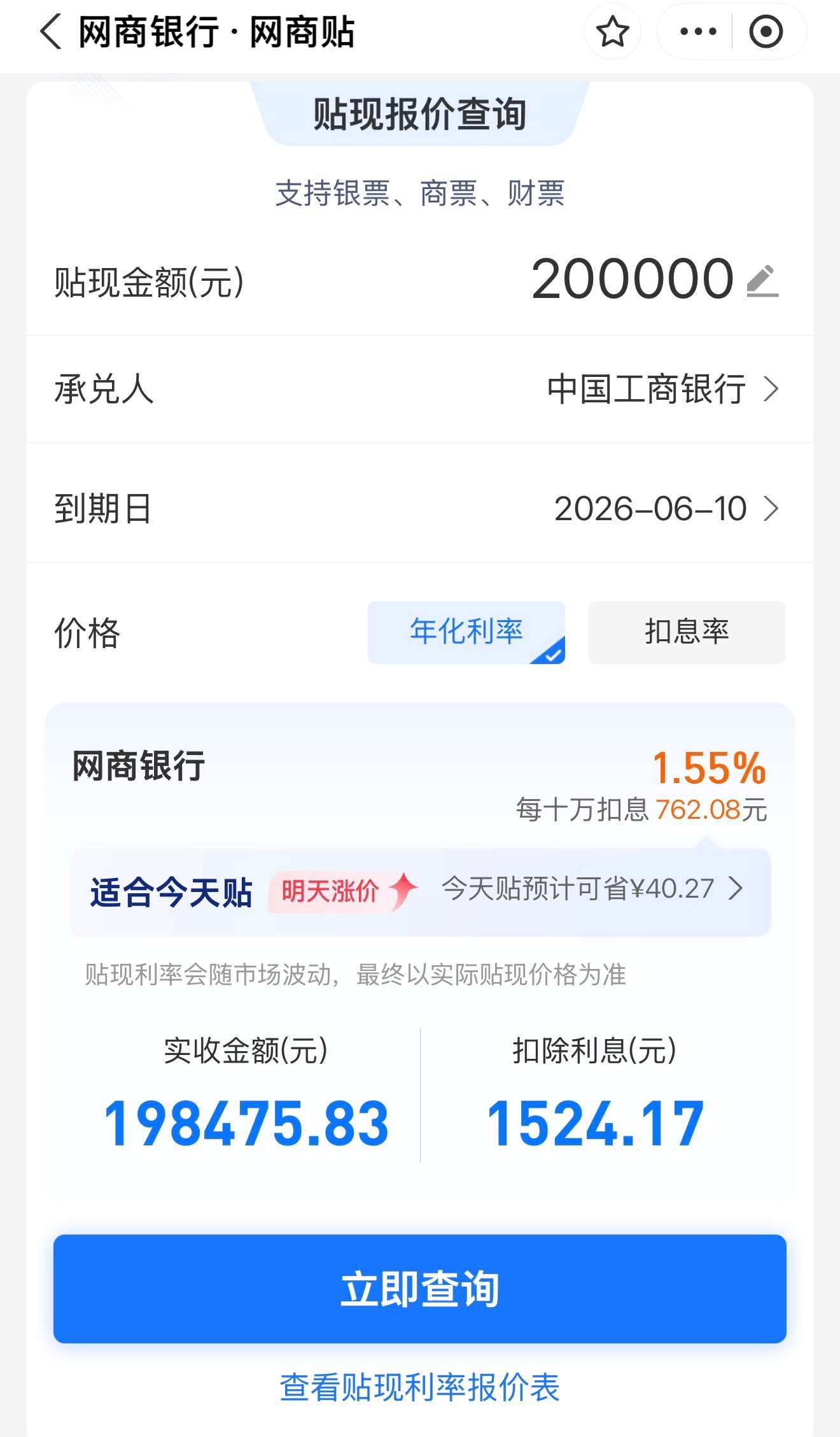Tap the star icon to favorite this mini-program

coord(612,31)
